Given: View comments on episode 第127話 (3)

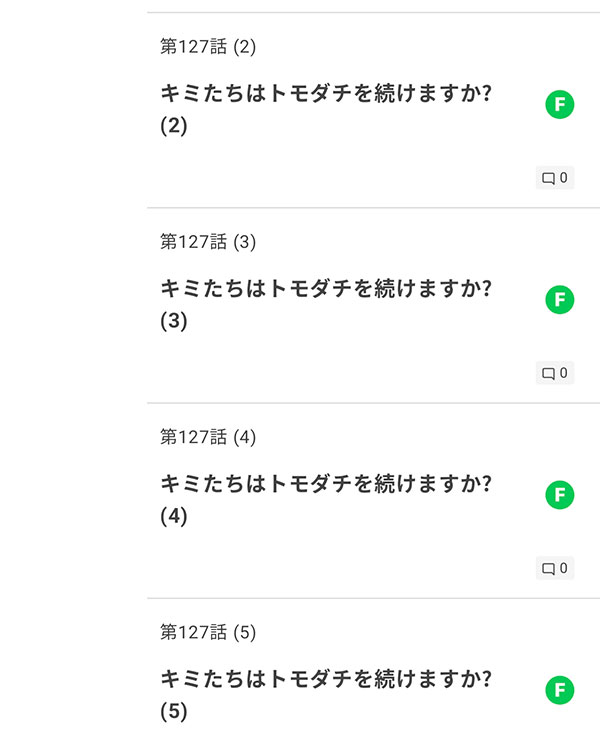Looking at the screenshot, I should (x=555, y=373).
